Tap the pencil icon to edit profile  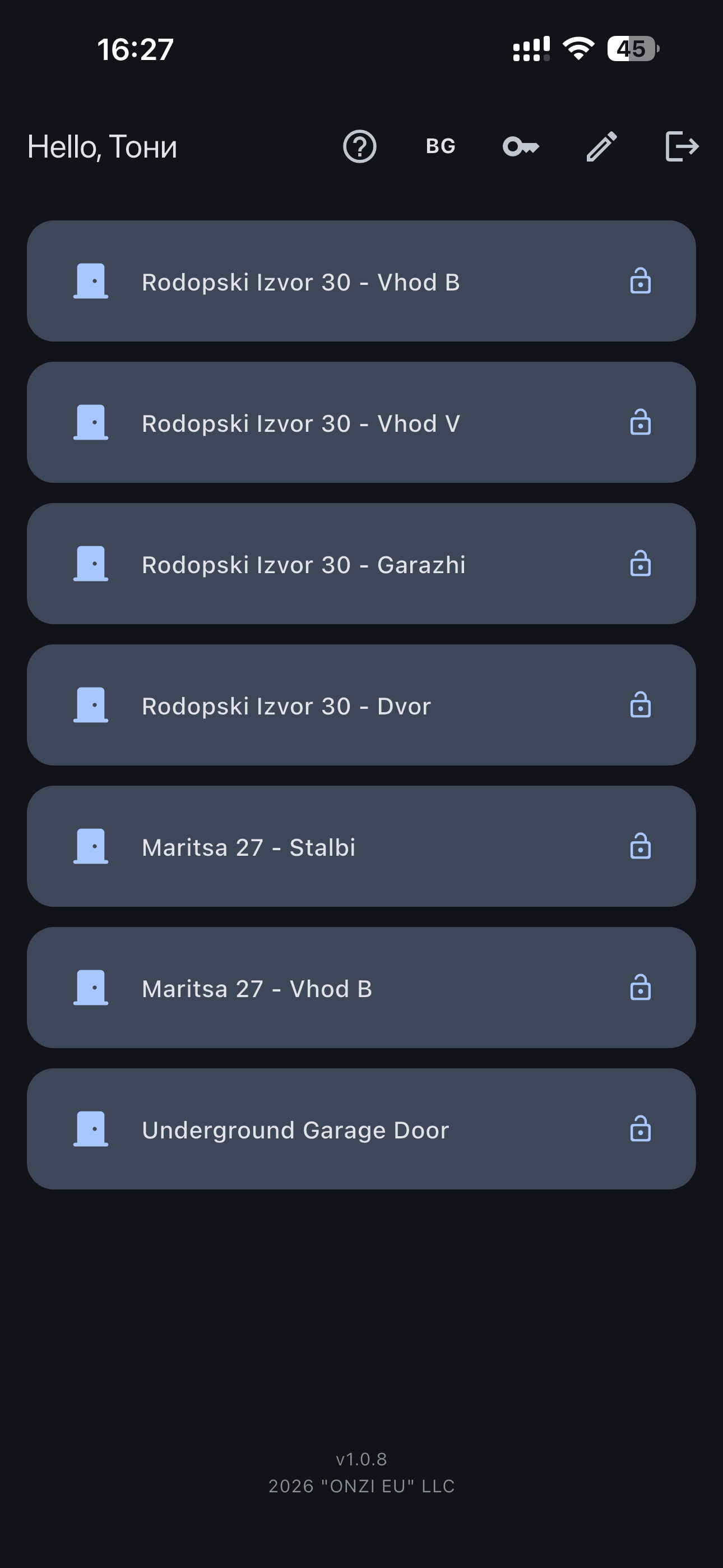[601, 146]
